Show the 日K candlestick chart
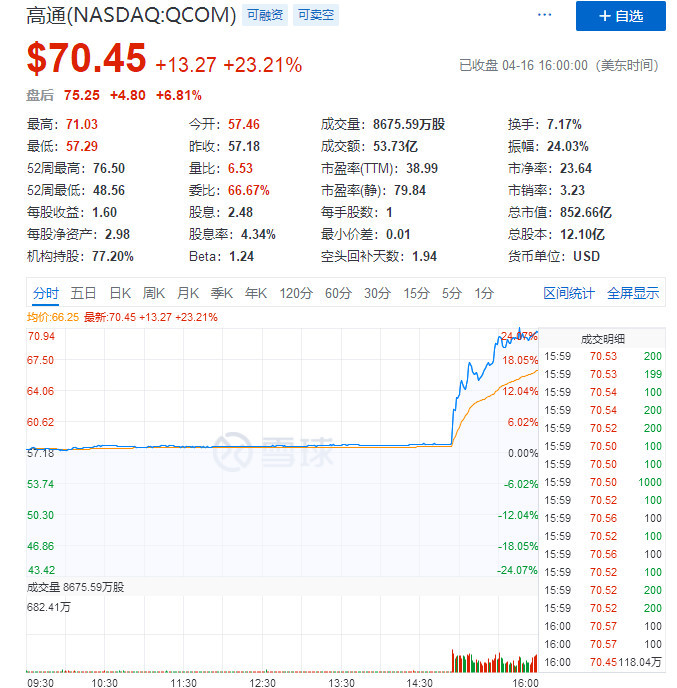This screenshot has height=688, width=677. click(120, 293)
